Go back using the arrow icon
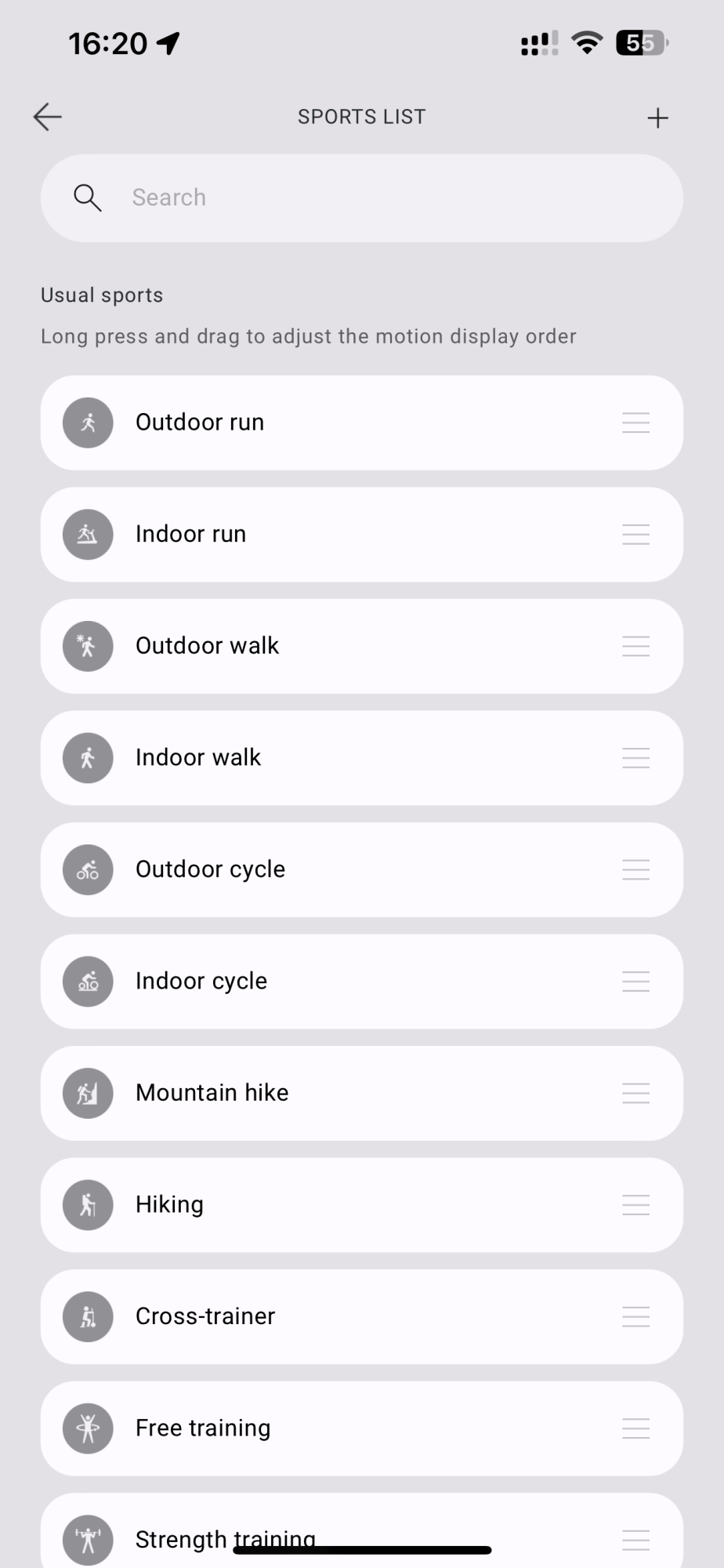The height and width of the screenshot is (1568, 724). (47, 117)
